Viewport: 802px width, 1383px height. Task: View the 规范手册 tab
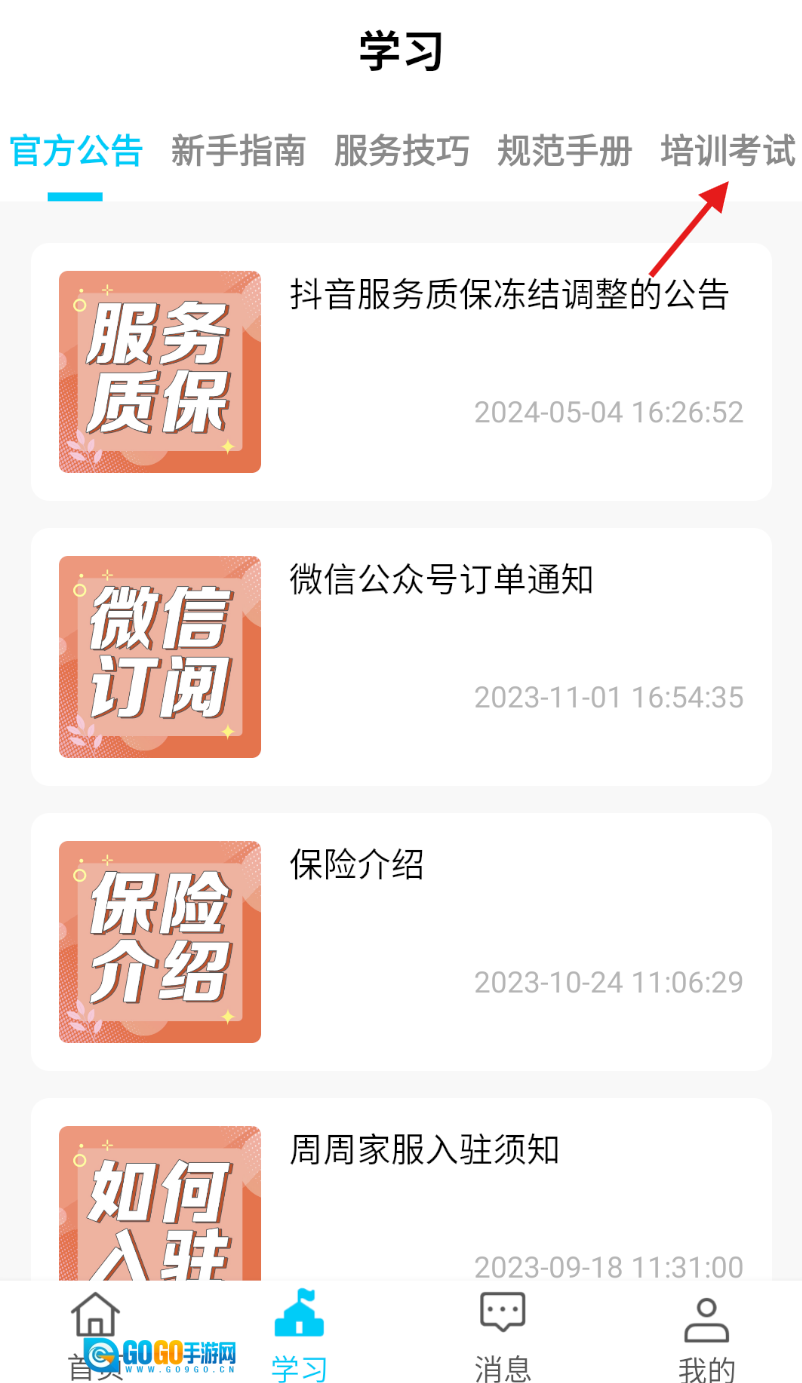coord(564,152)
